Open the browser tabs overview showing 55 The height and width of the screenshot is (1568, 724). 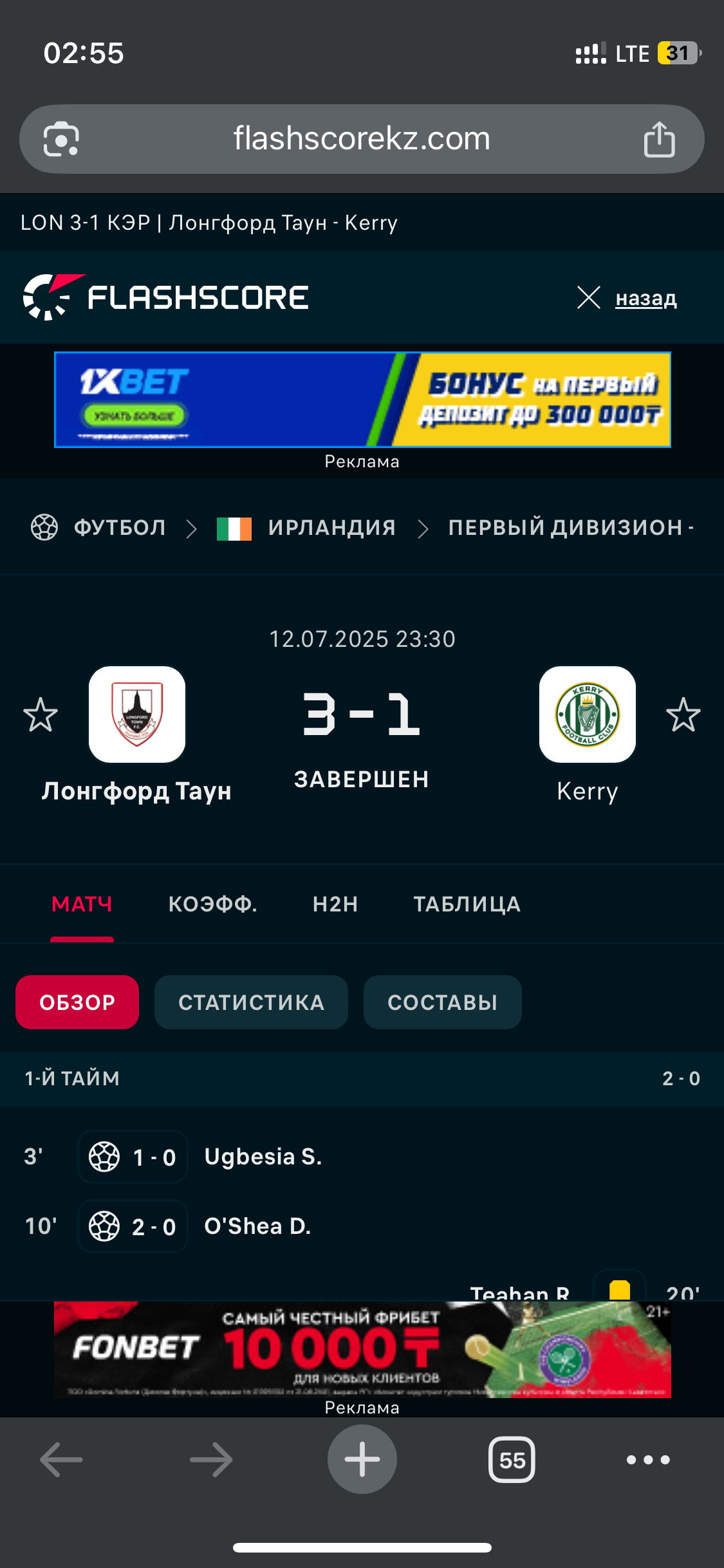[x=512, y=1459]
